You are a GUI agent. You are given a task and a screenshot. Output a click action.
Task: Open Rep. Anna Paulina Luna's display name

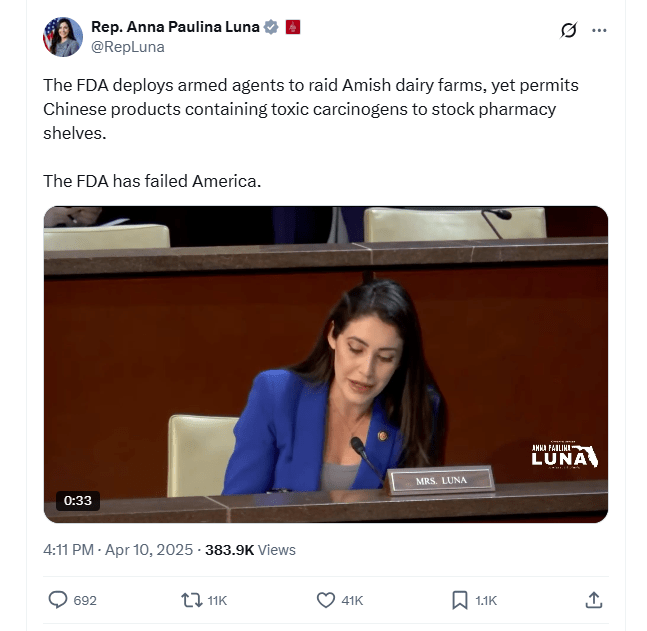pyautogui.click(x=174, y=27)
